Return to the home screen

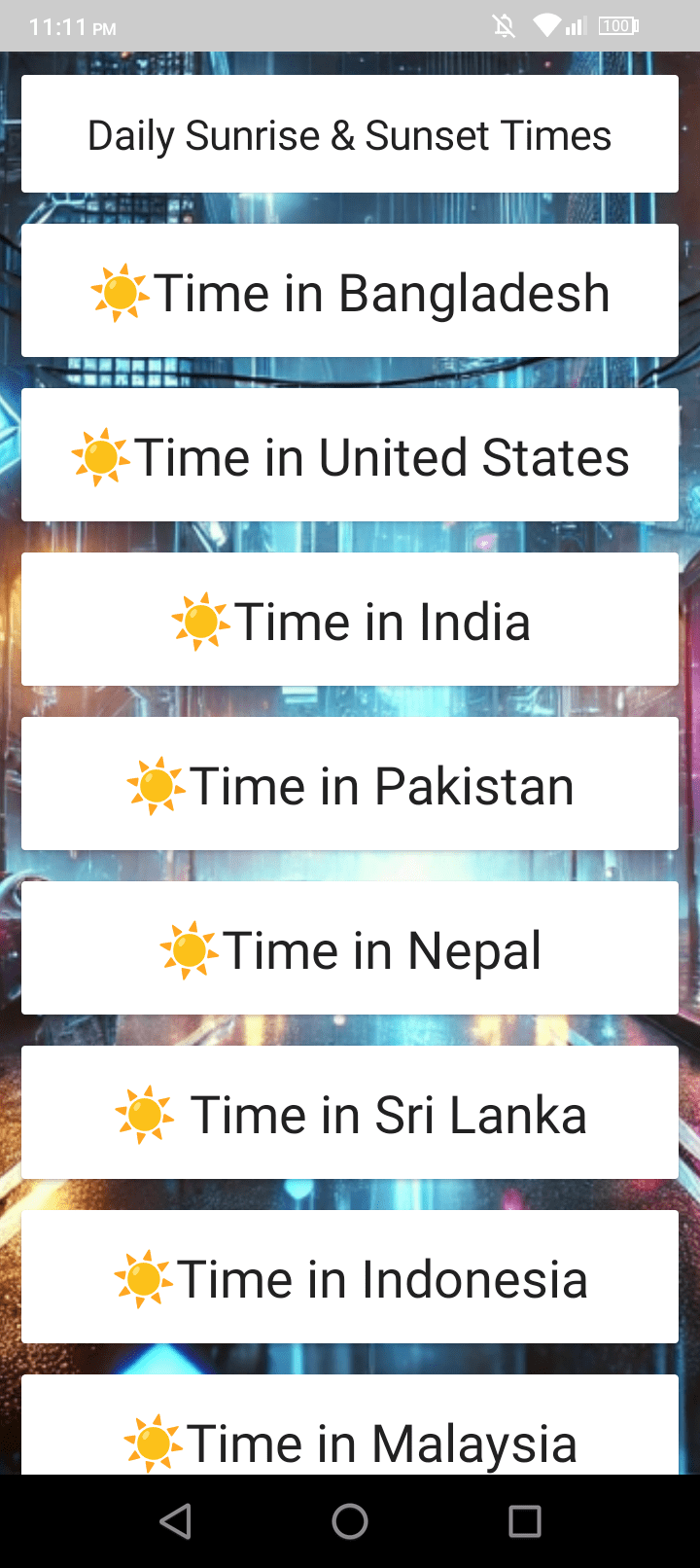coord(350,1521)
